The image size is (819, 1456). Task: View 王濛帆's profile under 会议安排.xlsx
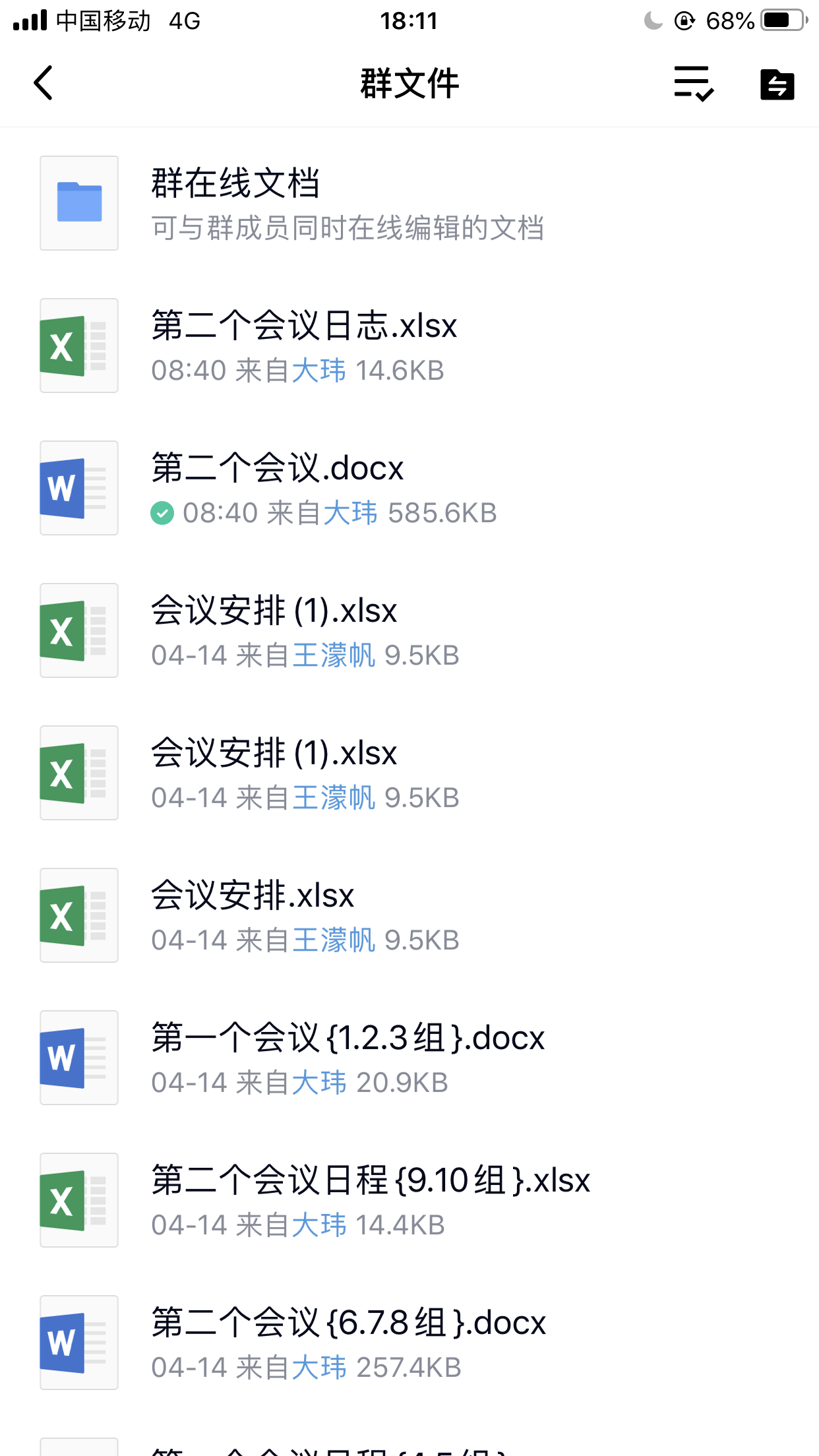coord(334,940)
